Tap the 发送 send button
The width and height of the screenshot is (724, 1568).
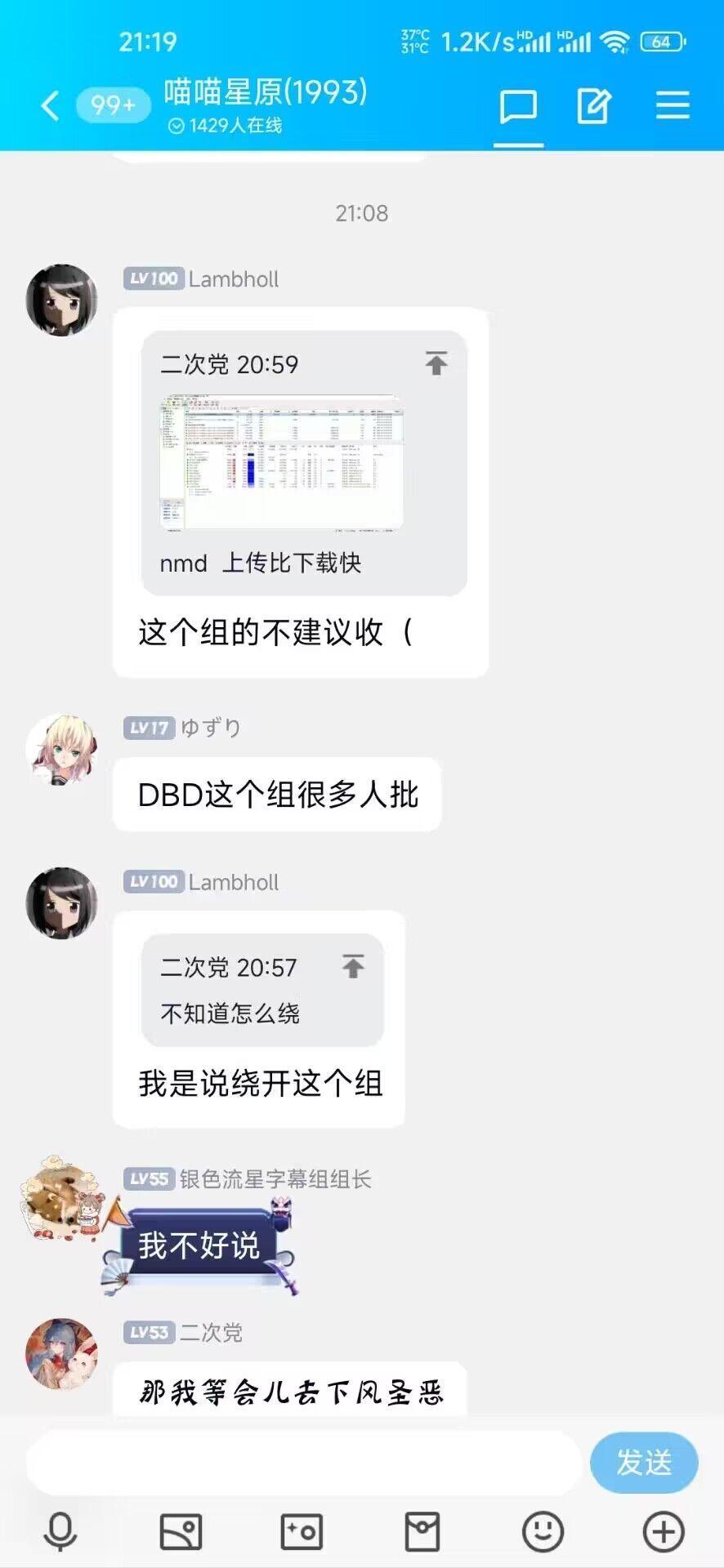click(x=644, y=1463)
